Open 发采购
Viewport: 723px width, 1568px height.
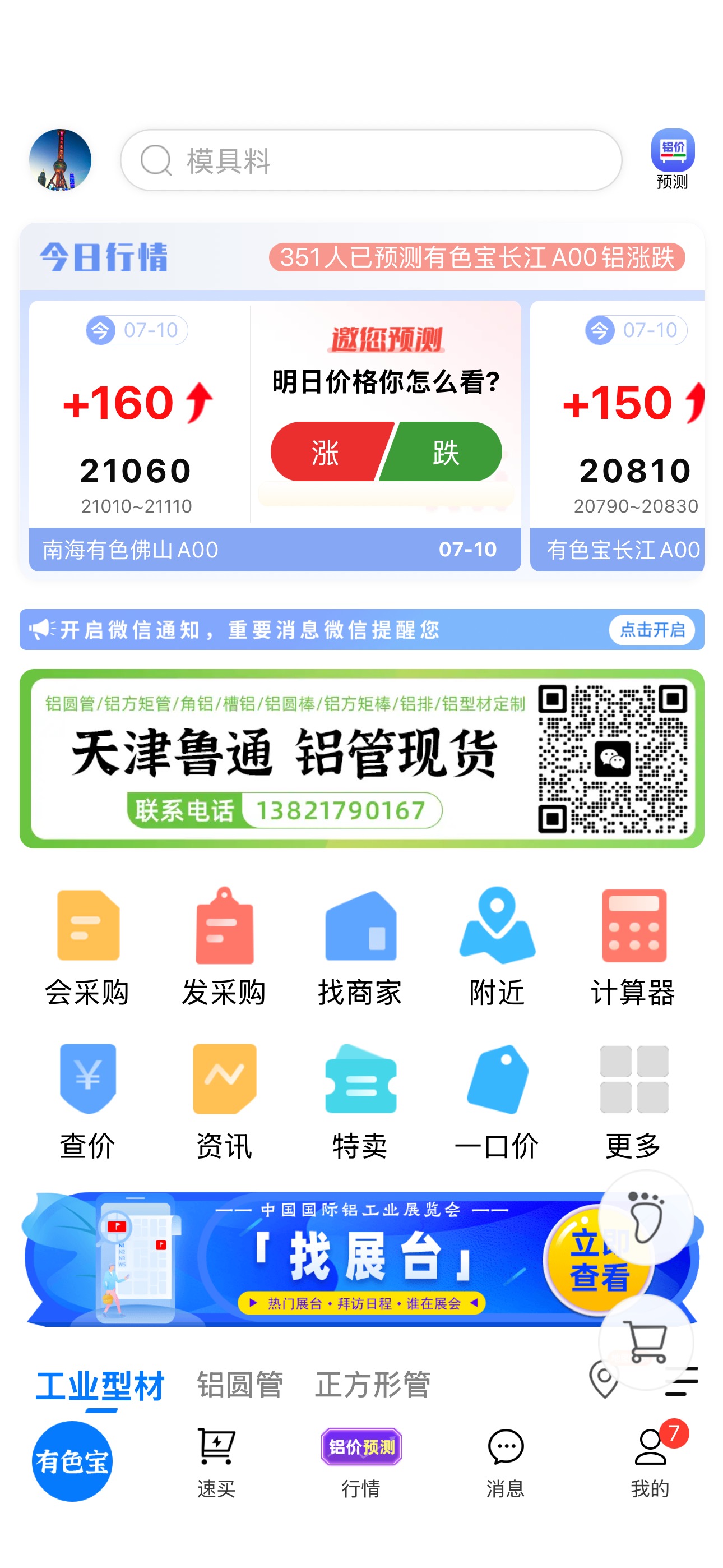(x=224, y=947)
